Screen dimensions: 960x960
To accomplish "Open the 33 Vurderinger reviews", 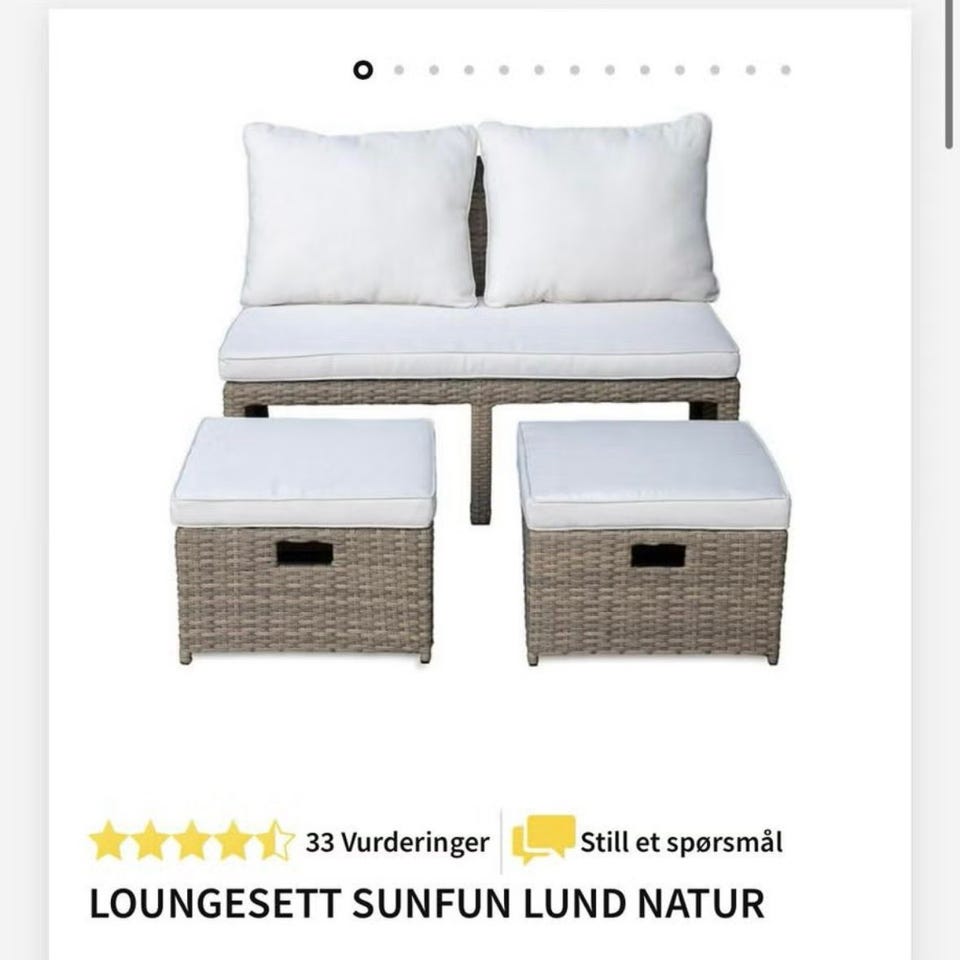I will point(397,842).
